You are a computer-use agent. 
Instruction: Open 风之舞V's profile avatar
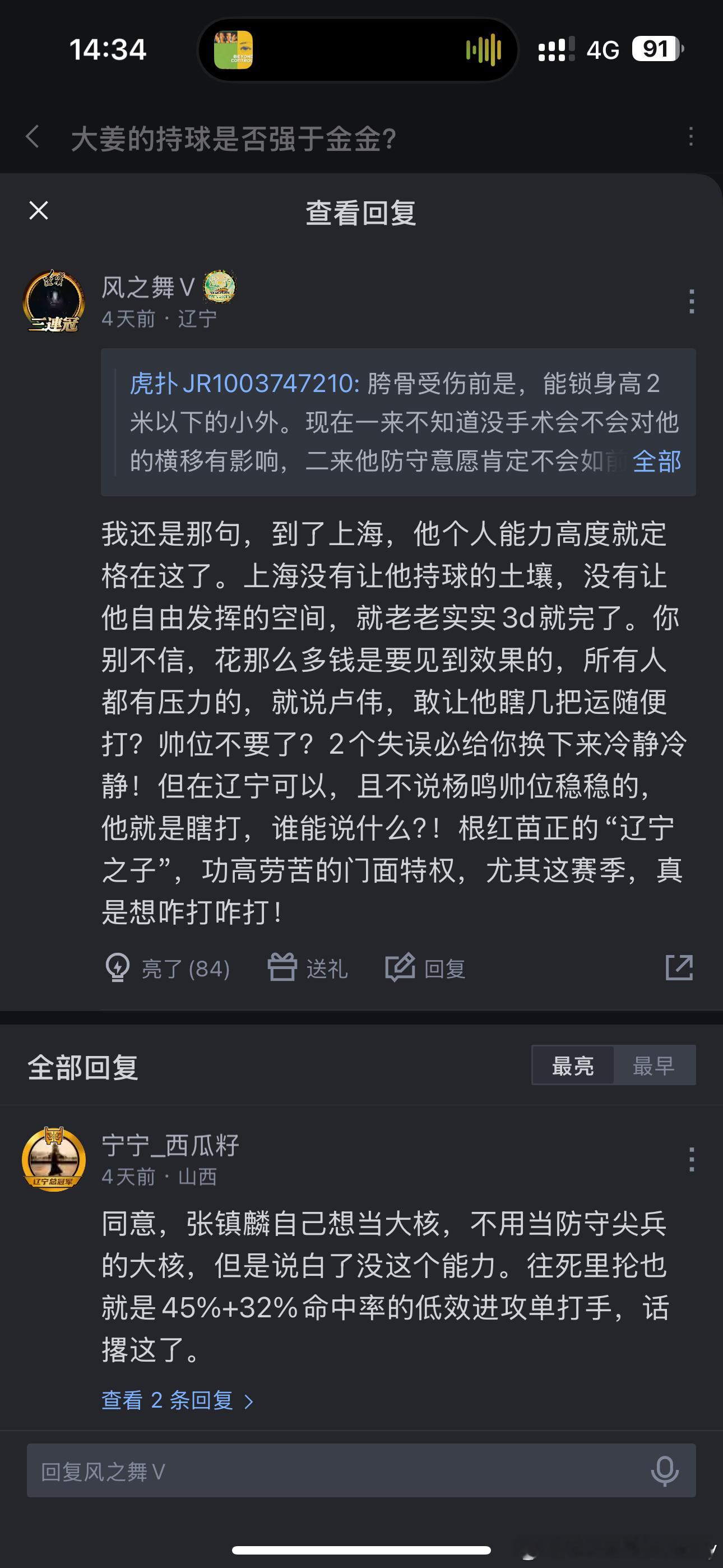tap(54, 299)
